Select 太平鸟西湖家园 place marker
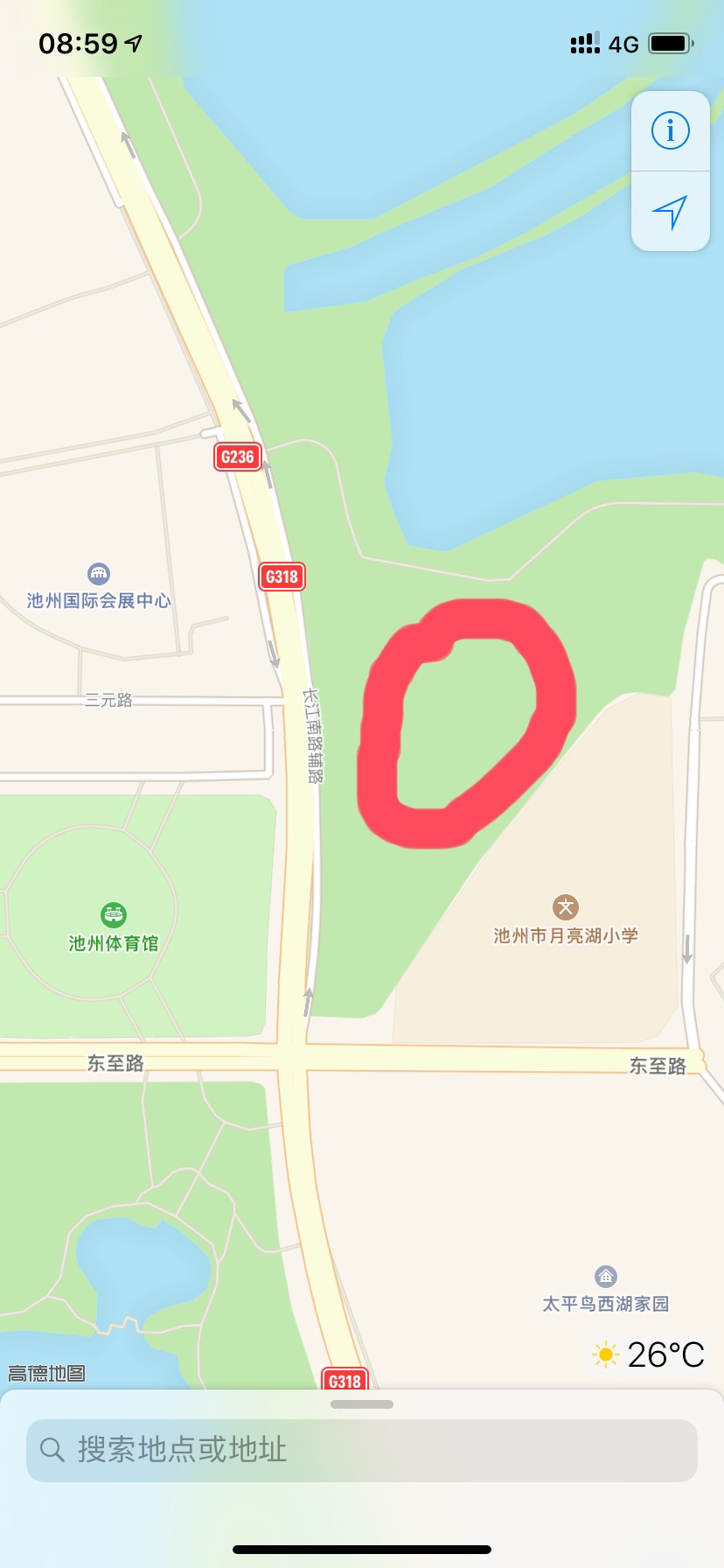 click(x=606, y=1277)
